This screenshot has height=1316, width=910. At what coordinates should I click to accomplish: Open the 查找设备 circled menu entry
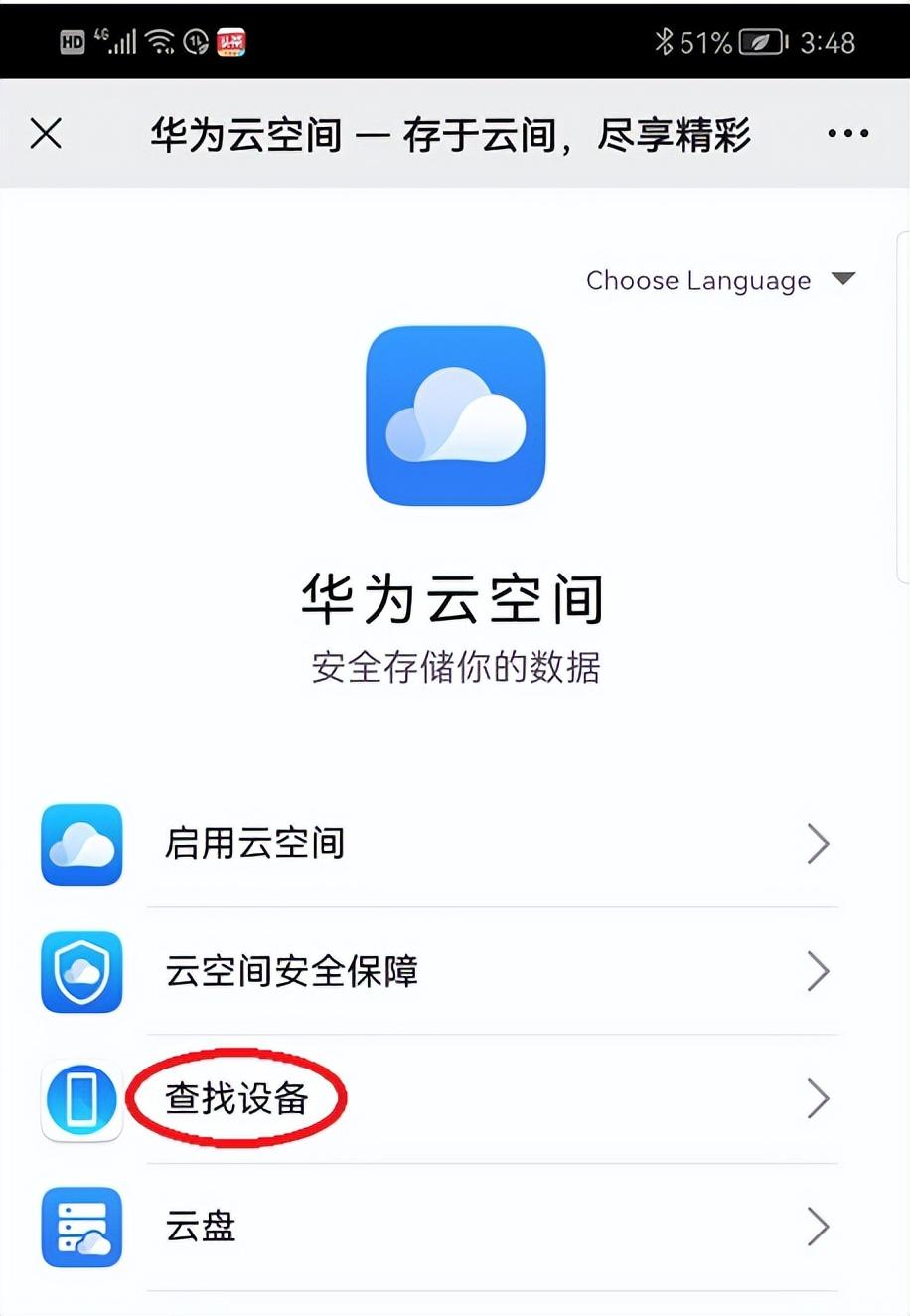point(233,1098)
